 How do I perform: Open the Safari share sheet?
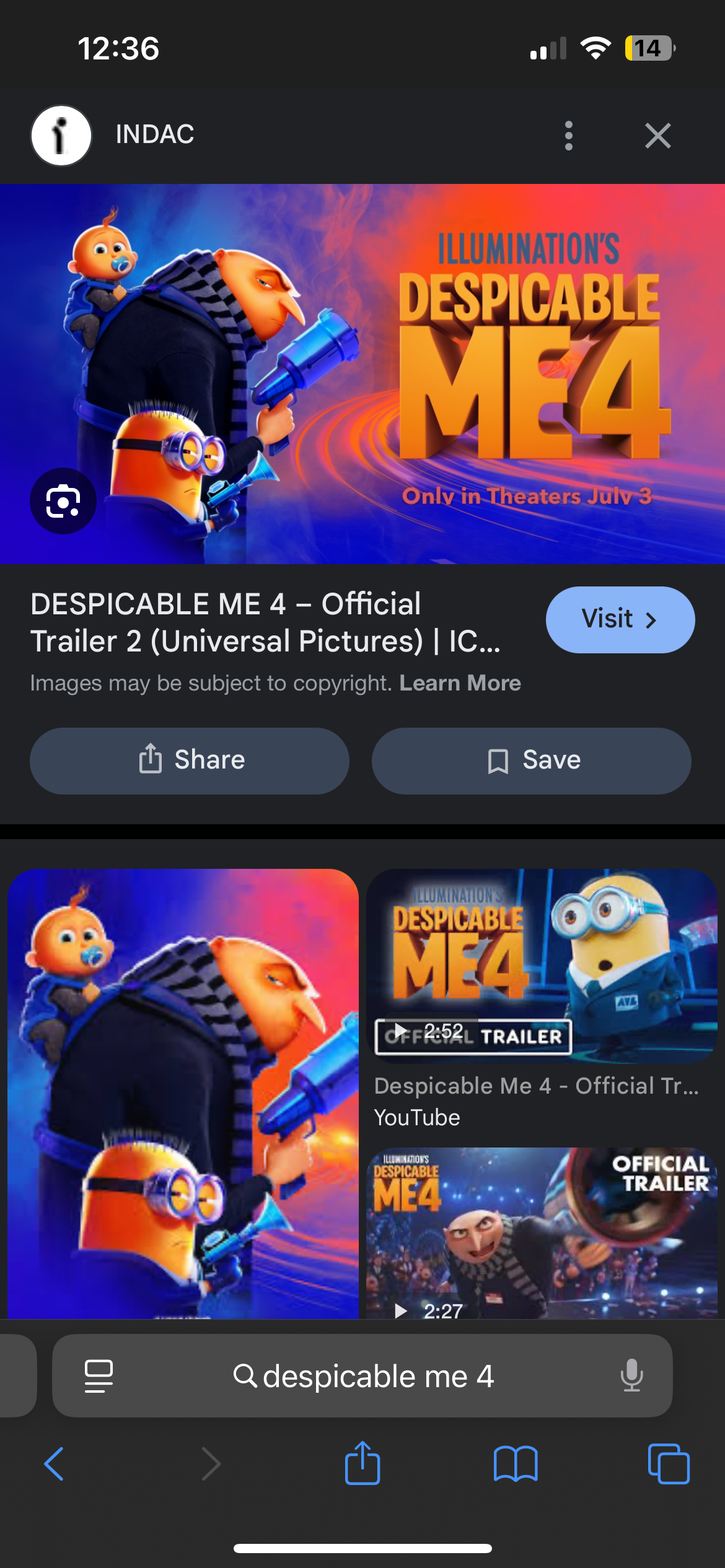tap(362, 1464)
